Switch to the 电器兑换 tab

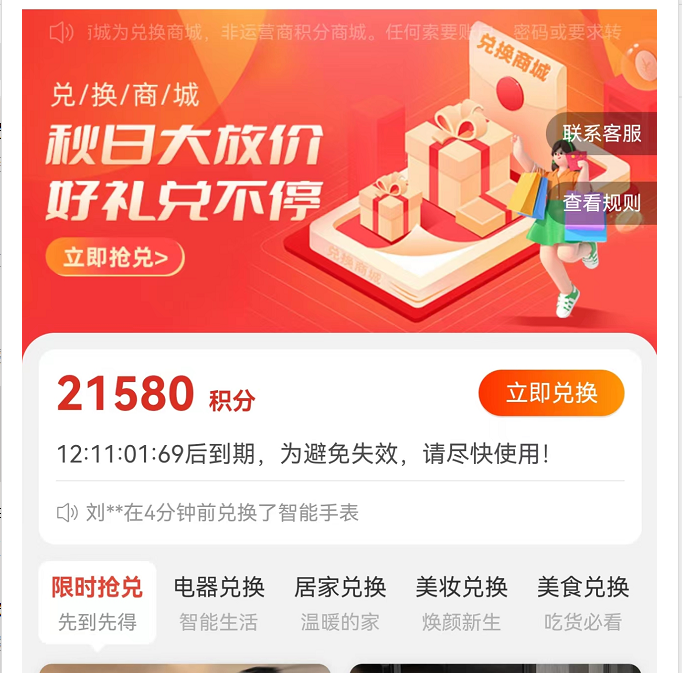[x=219, y=603]
